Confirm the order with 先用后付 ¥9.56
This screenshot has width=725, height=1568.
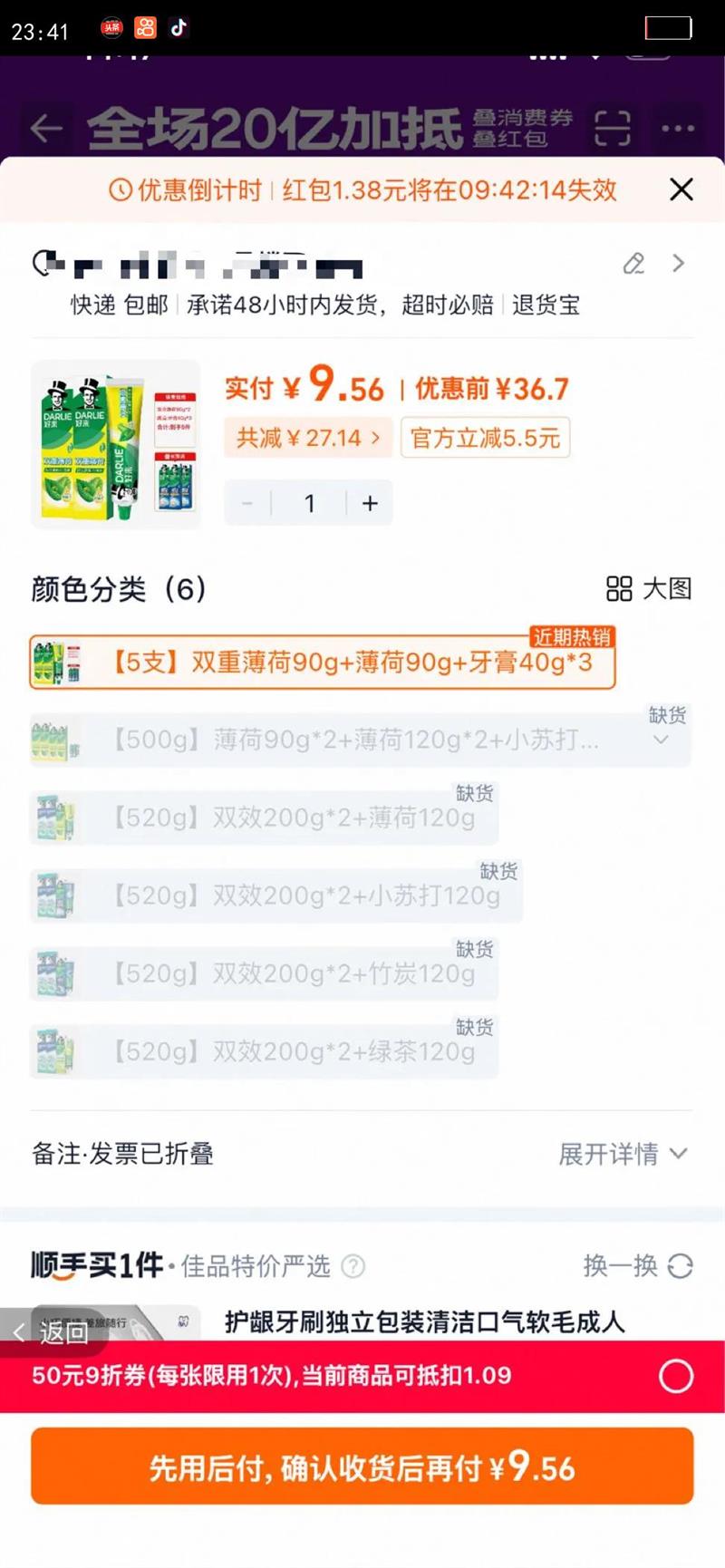(x=362, y=1466)
